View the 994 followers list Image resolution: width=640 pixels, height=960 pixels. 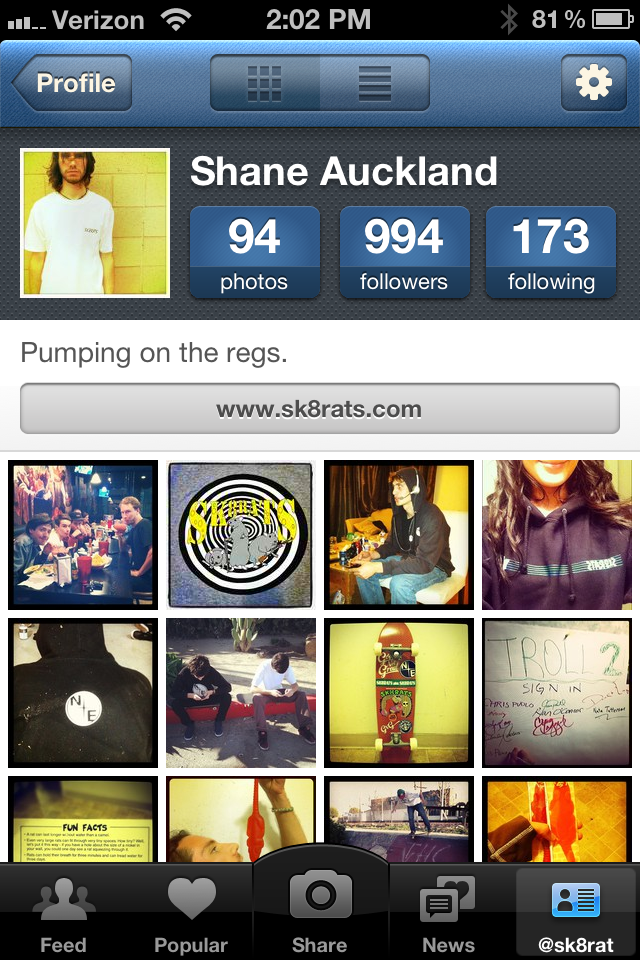[x=404, y=252]
